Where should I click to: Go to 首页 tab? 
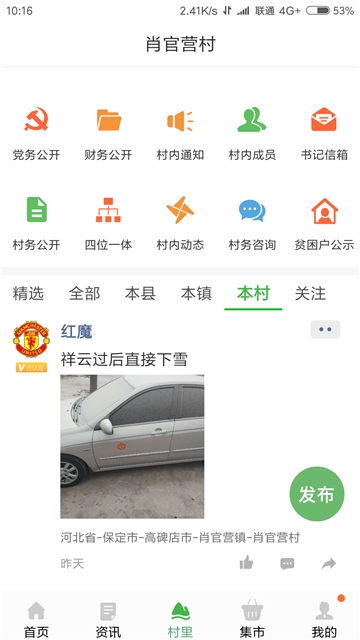click(x=36, y=618)
